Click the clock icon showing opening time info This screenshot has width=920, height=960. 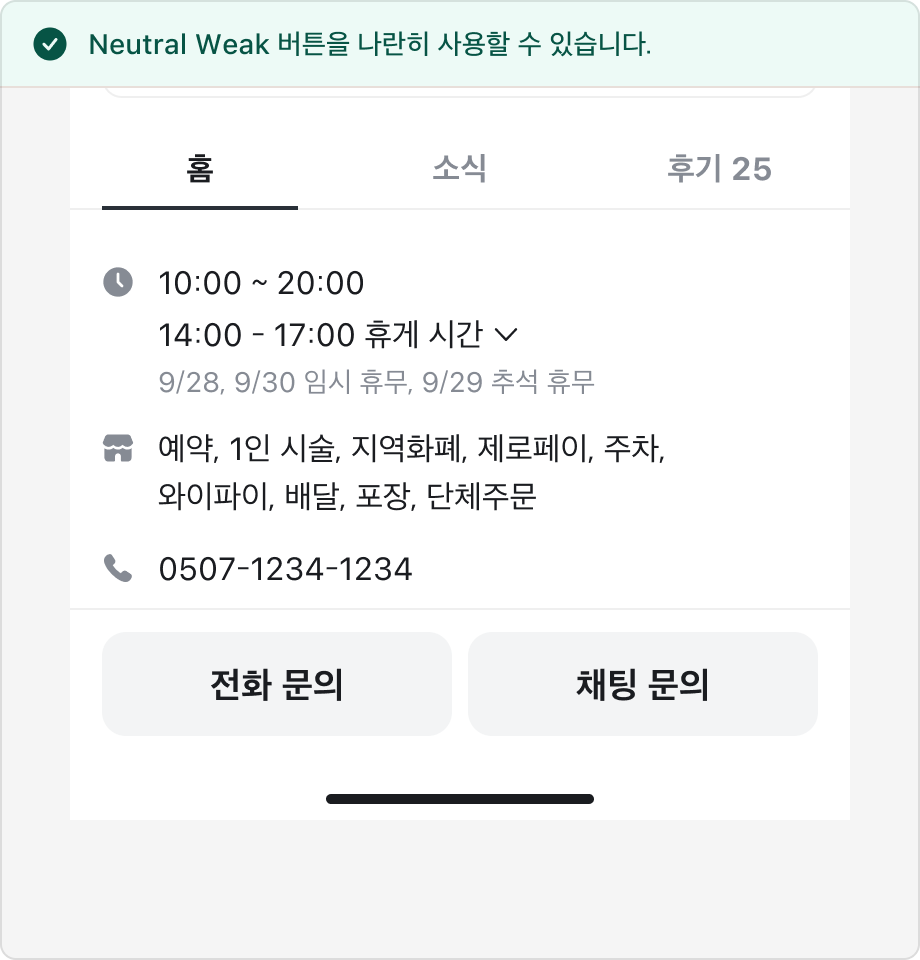pyautogui.click(x=118, y=283)
